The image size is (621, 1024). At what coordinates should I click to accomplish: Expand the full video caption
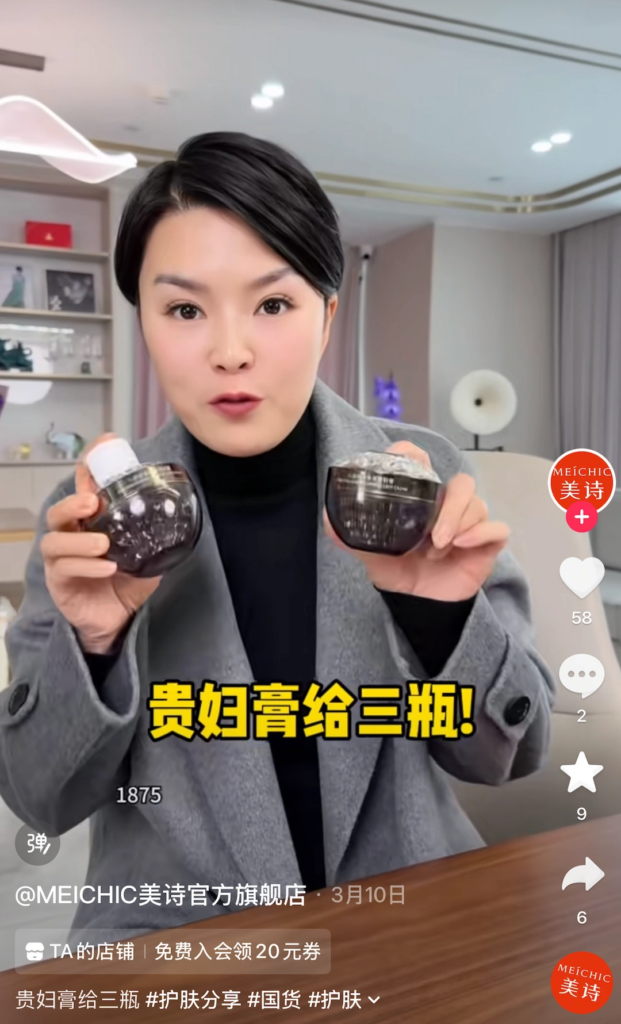coord(374,999)
